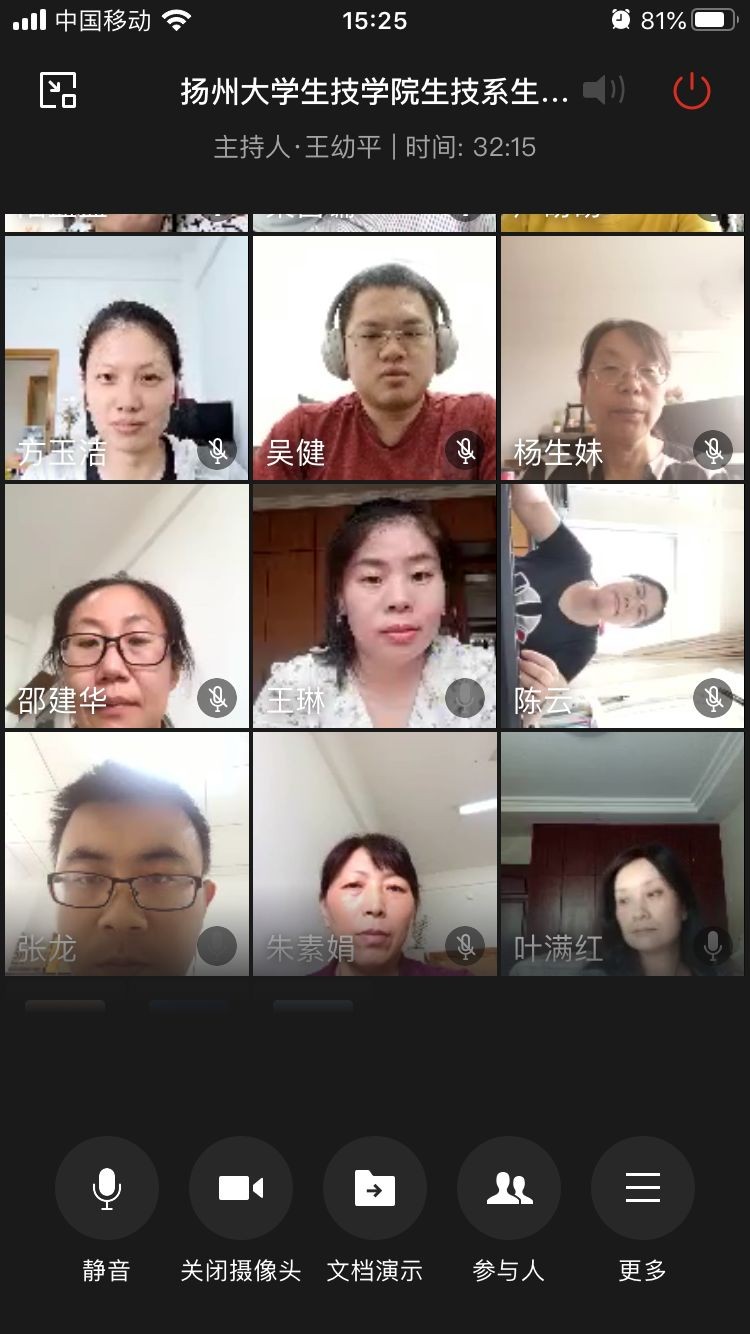Image resolution: width=750 pixels, height=1334 pixels.
Task: Turn off the camera via 关闭摄像头
Action: pos(241,1189)
